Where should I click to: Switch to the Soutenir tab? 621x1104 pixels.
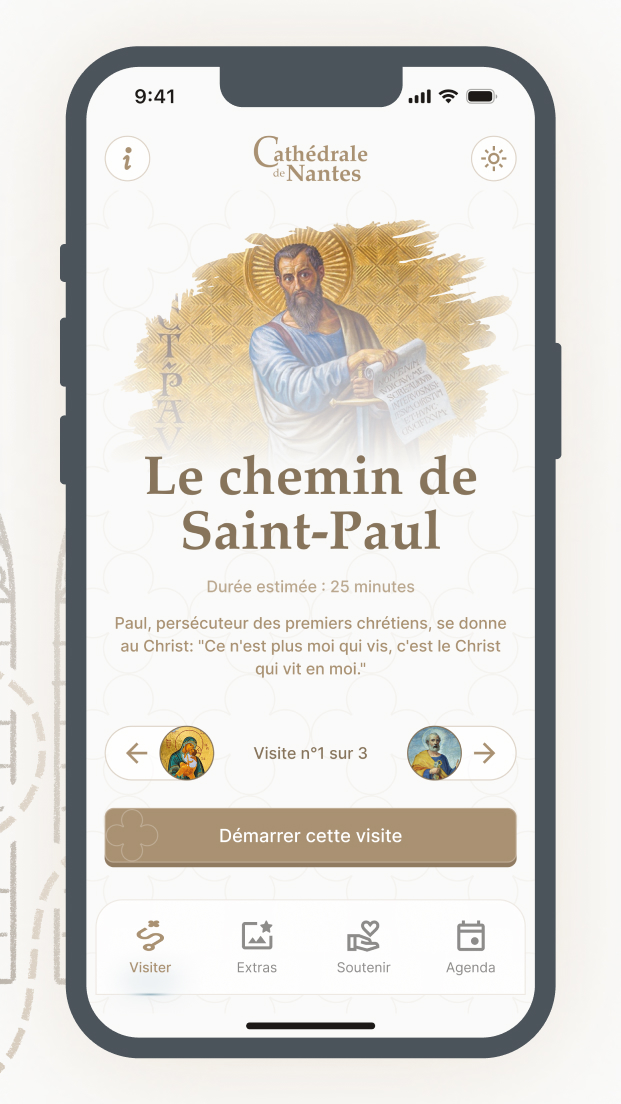pyautogui.click(x=363, y=946)
